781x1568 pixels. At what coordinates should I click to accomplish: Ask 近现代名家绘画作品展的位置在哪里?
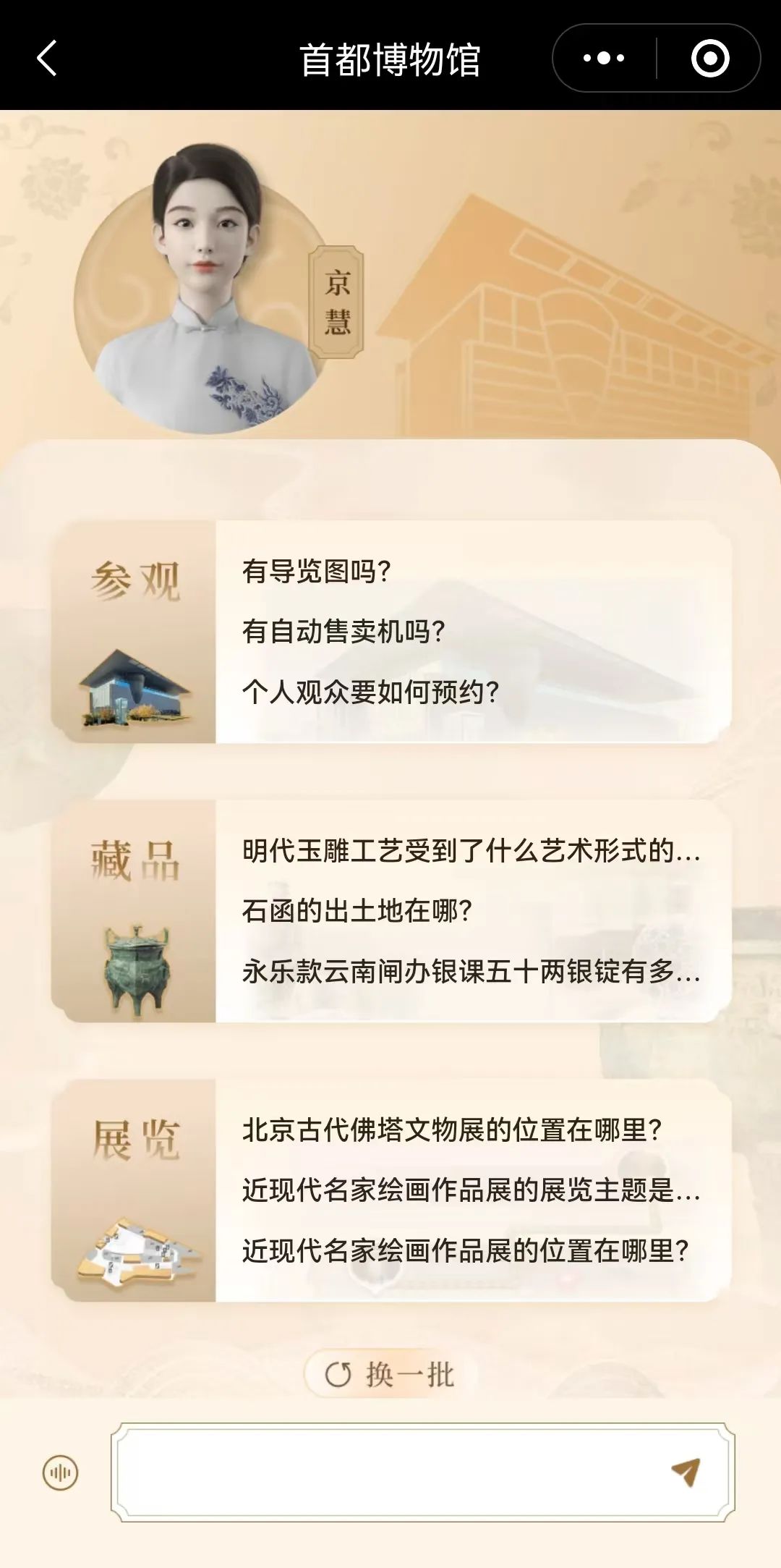pyautogui.click(x=465, y=1250)
